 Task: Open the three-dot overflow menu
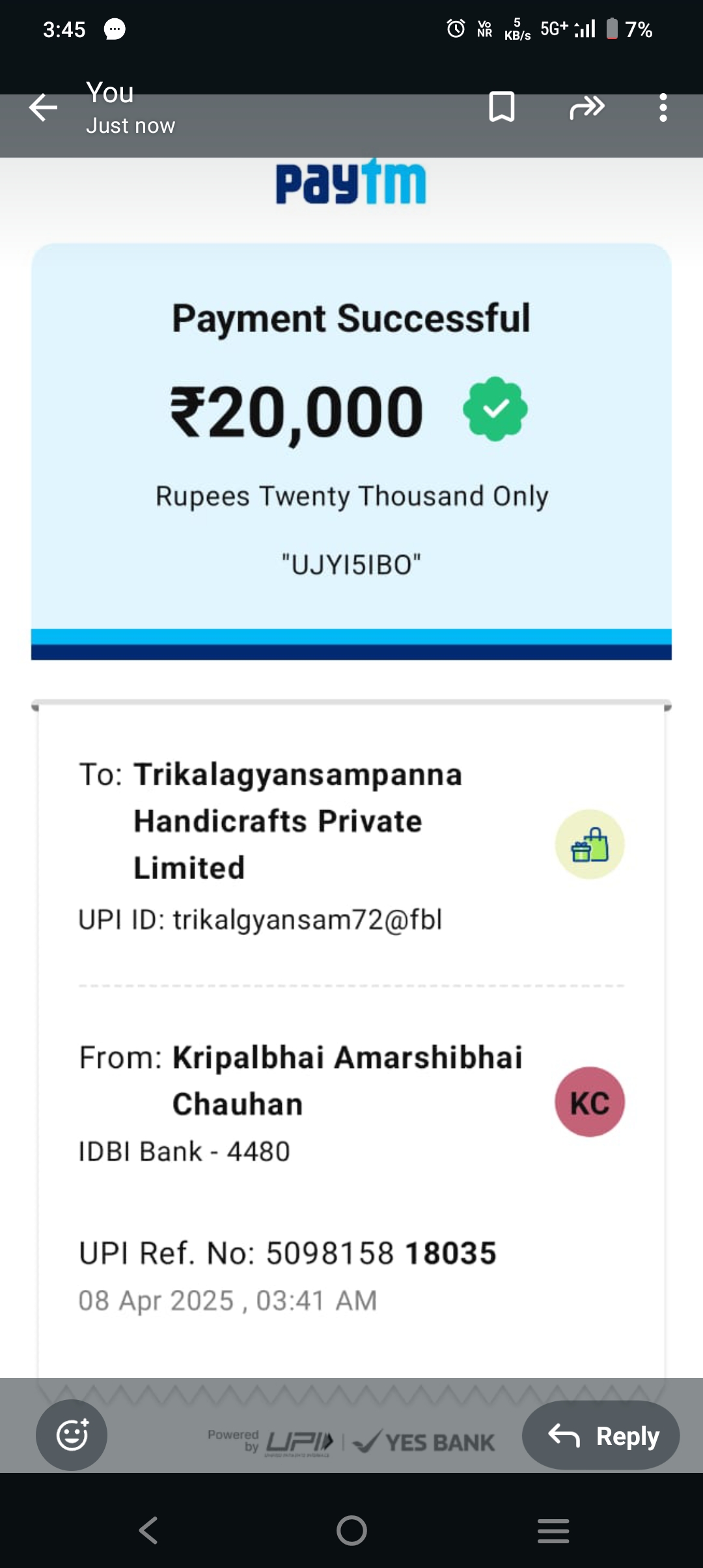coord(663,107)
